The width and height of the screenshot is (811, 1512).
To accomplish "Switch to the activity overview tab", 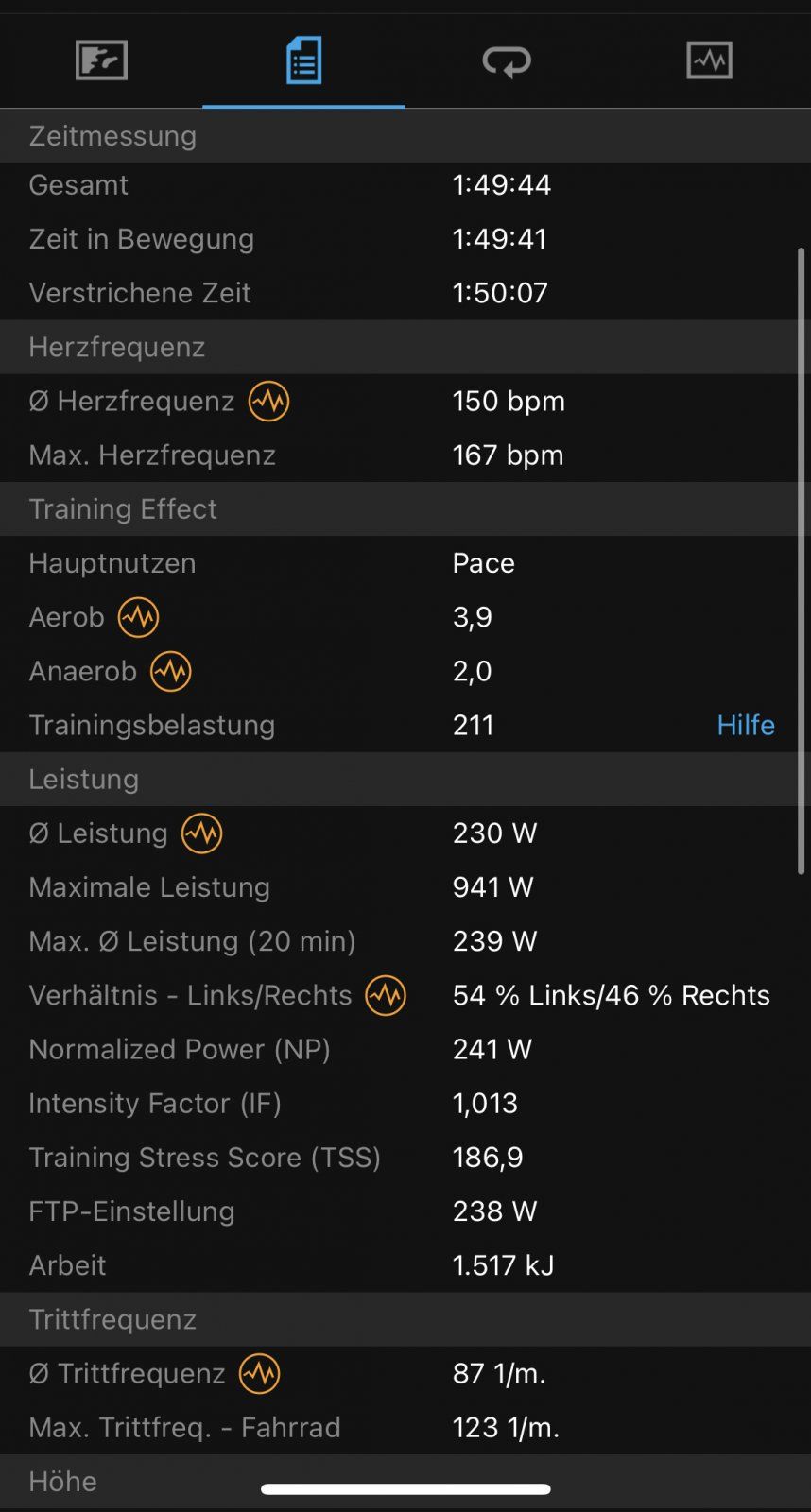I will pos(101,60).
